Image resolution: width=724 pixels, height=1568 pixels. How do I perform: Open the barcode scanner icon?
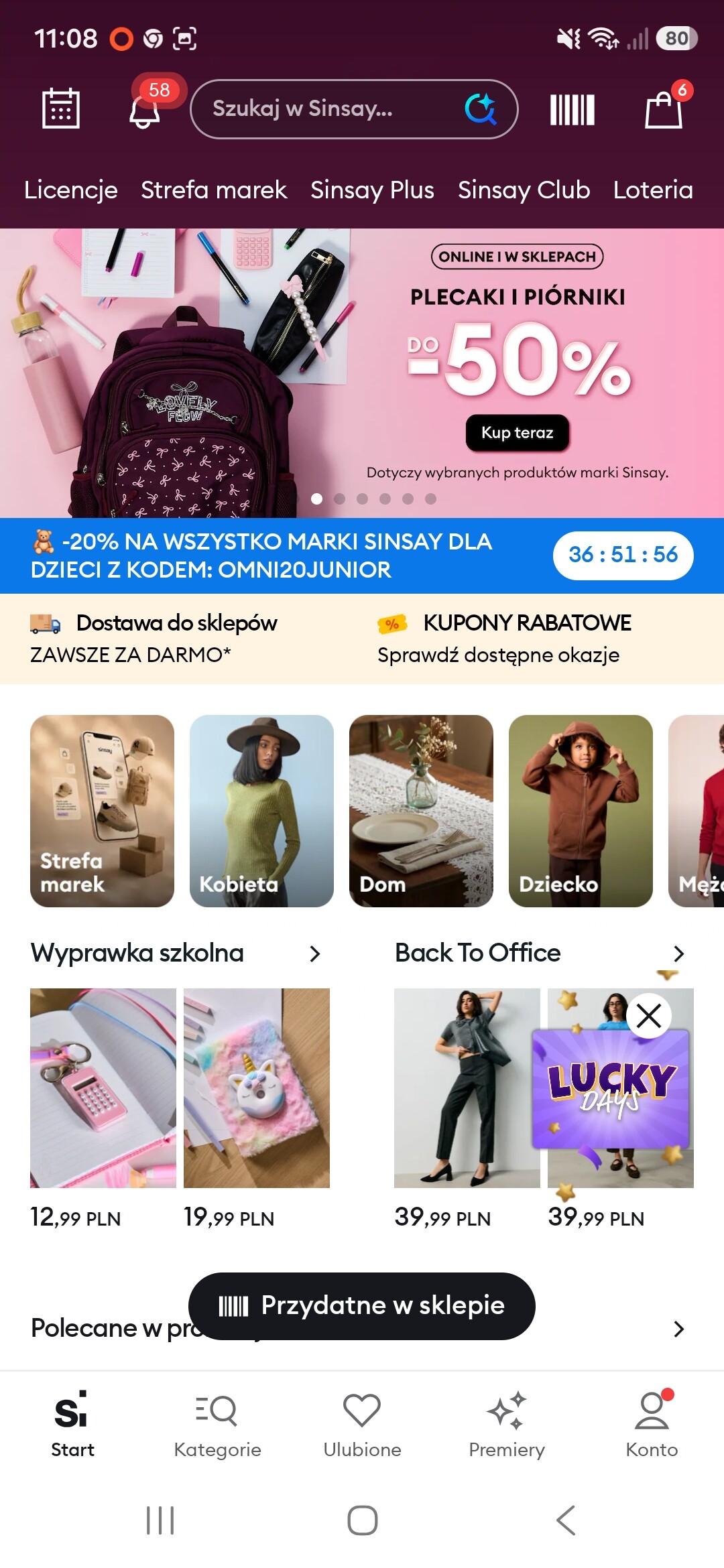pos(572,110)
